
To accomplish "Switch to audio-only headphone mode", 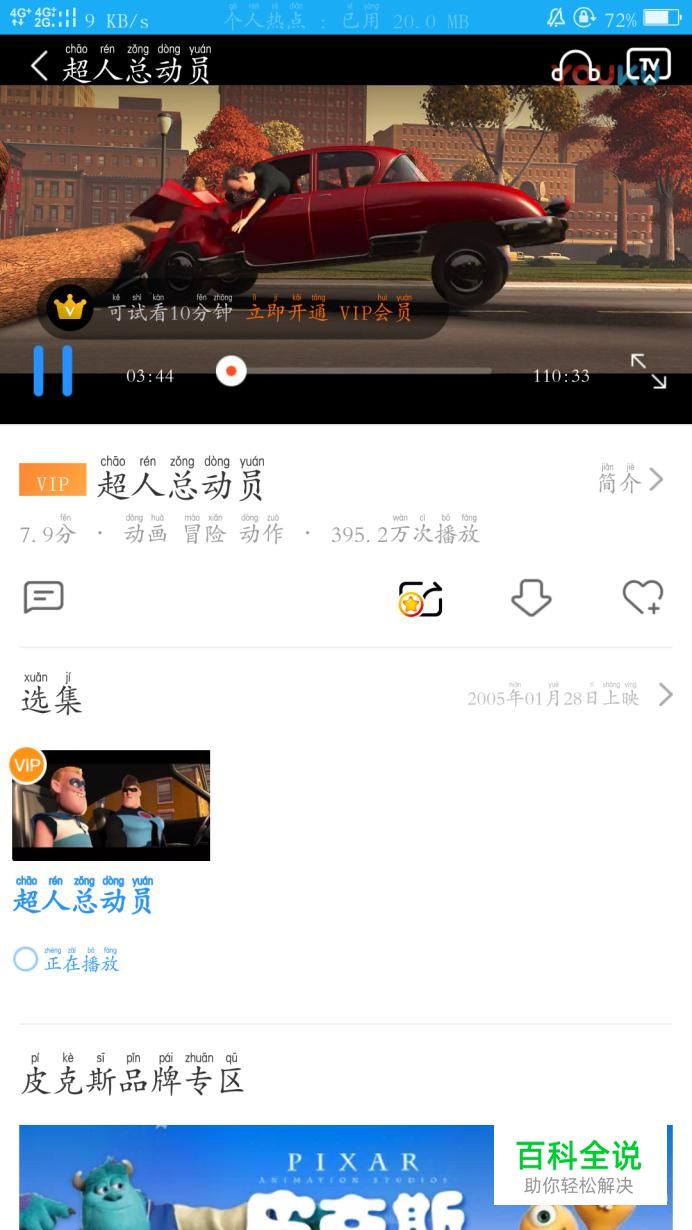I will click(576, 66).
